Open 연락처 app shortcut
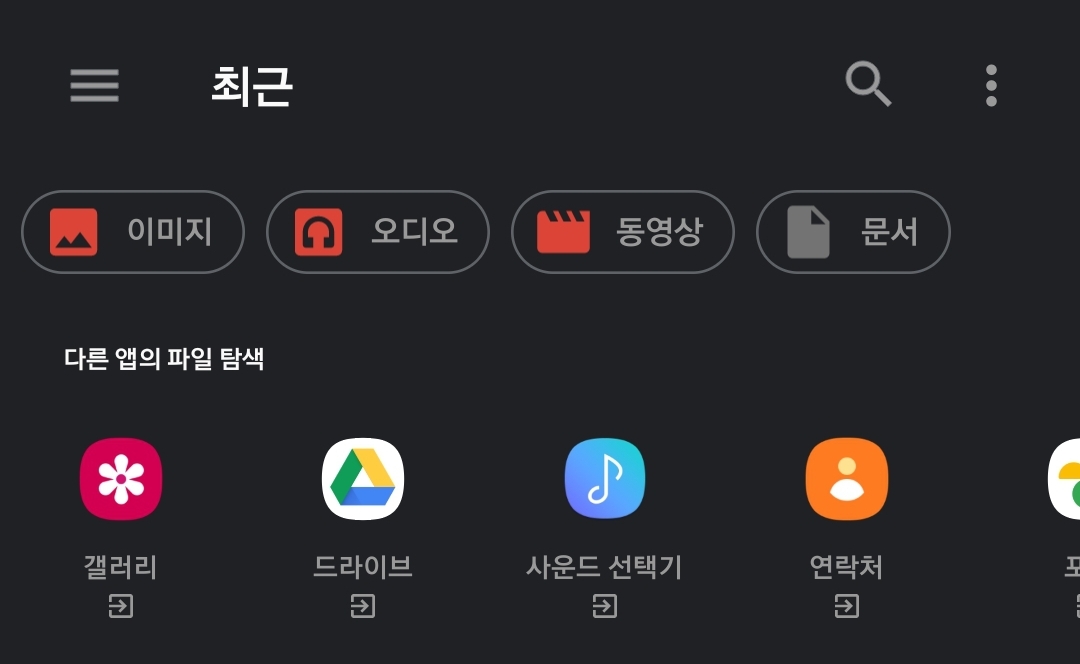The height and width of the screenshot is (664, 1080). [847, 480]
